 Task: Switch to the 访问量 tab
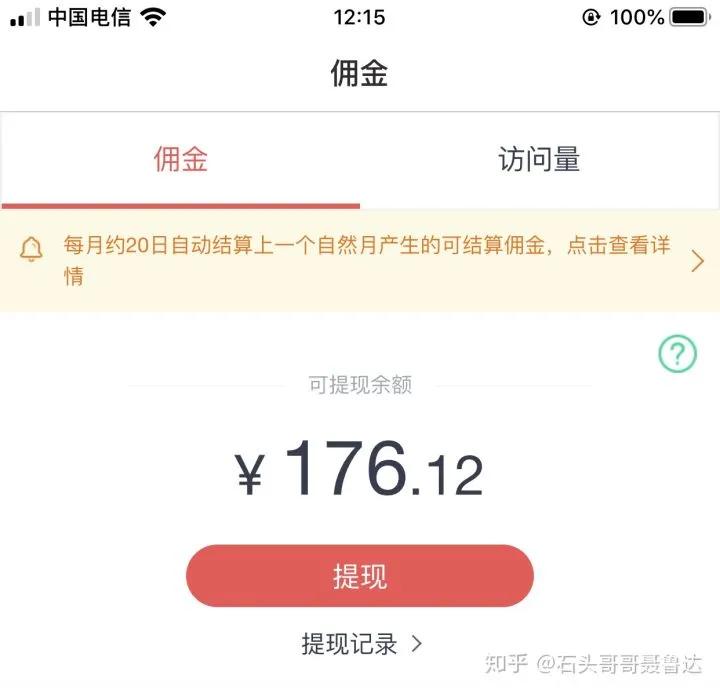tap(539, 160)
